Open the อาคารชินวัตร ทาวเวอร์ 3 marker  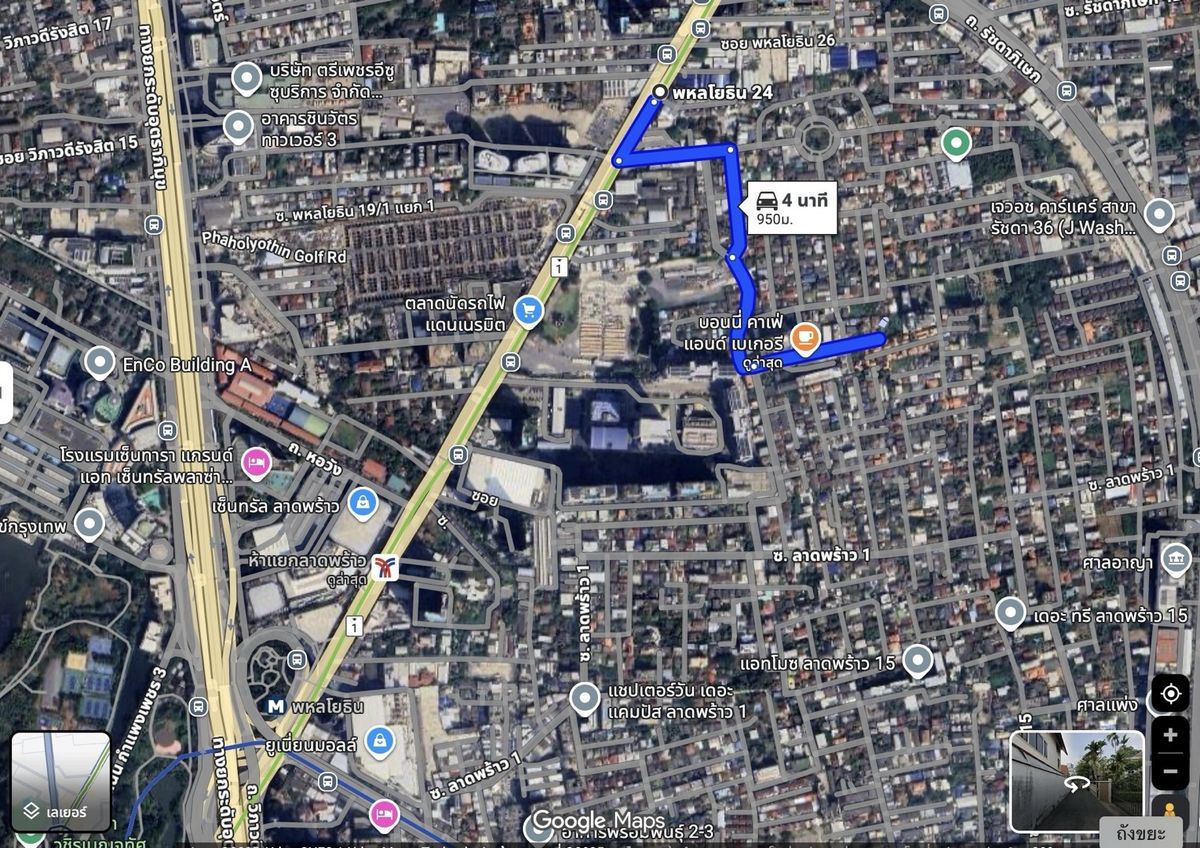tap(238, 126)
